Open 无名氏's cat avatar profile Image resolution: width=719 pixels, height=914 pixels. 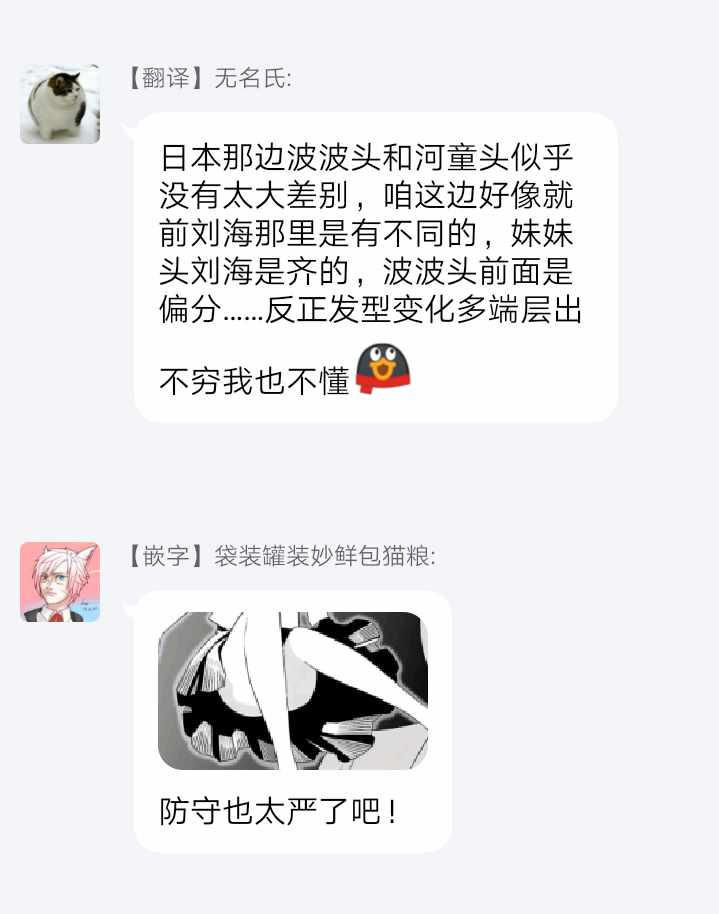coord(60,104)
